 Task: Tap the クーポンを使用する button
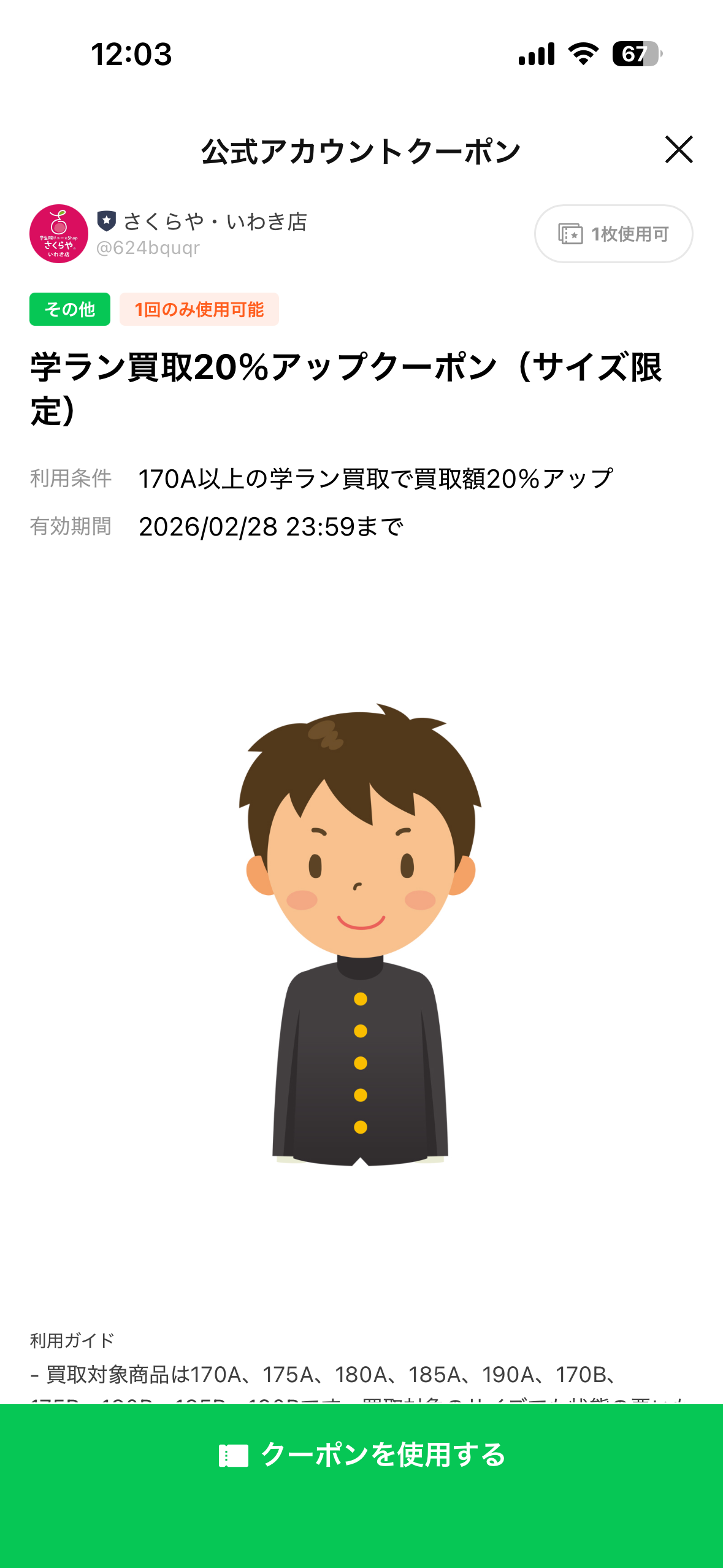[x=362, y=1455]
